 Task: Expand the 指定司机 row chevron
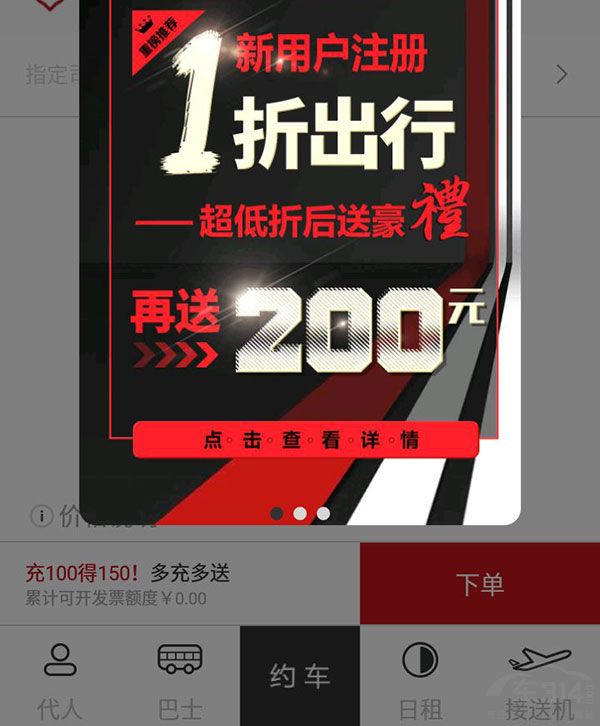tap(561, 74)
